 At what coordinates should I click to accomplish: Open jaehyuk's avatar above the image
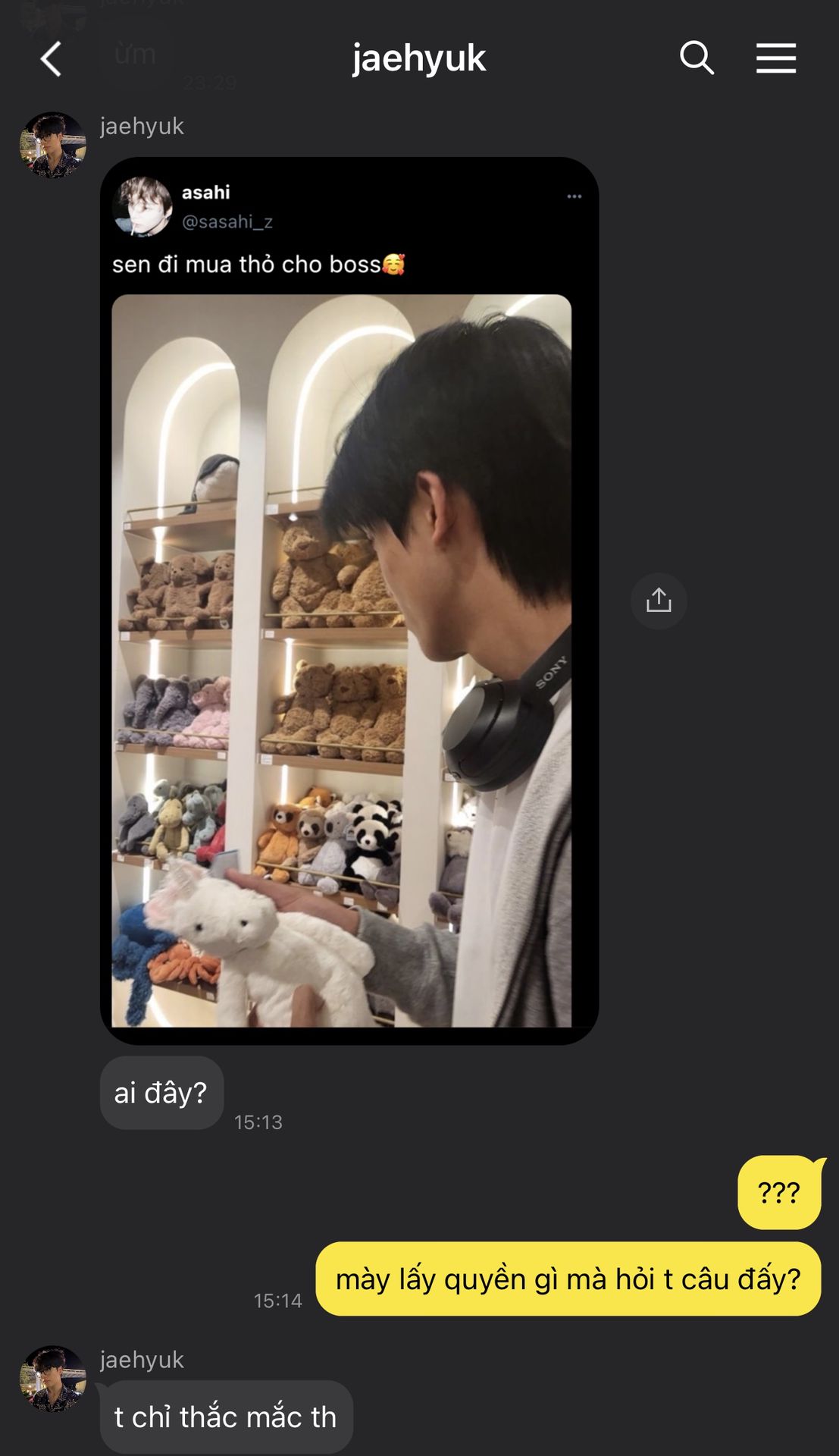pyautogui.click(x=53, y=146)
